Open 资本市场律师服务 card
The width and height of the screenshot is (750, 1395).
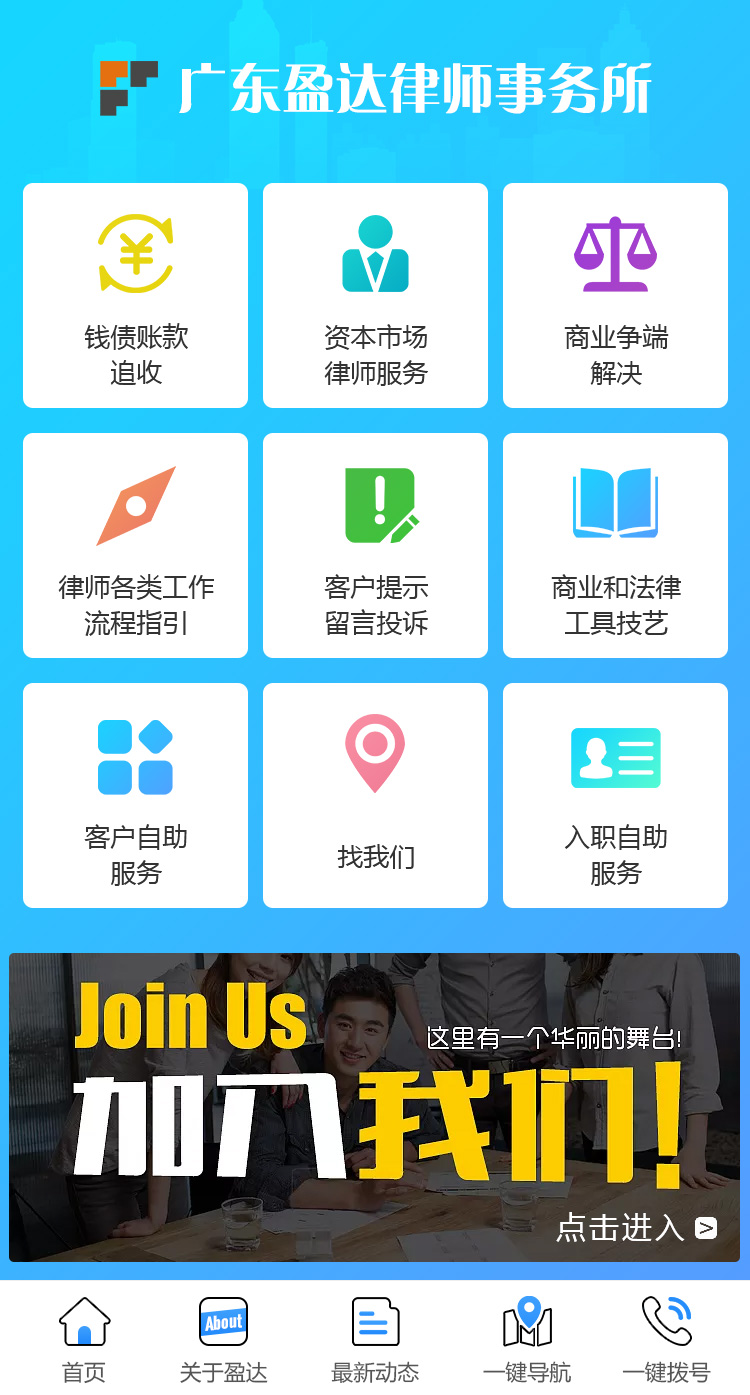click(x=375, y=296)
